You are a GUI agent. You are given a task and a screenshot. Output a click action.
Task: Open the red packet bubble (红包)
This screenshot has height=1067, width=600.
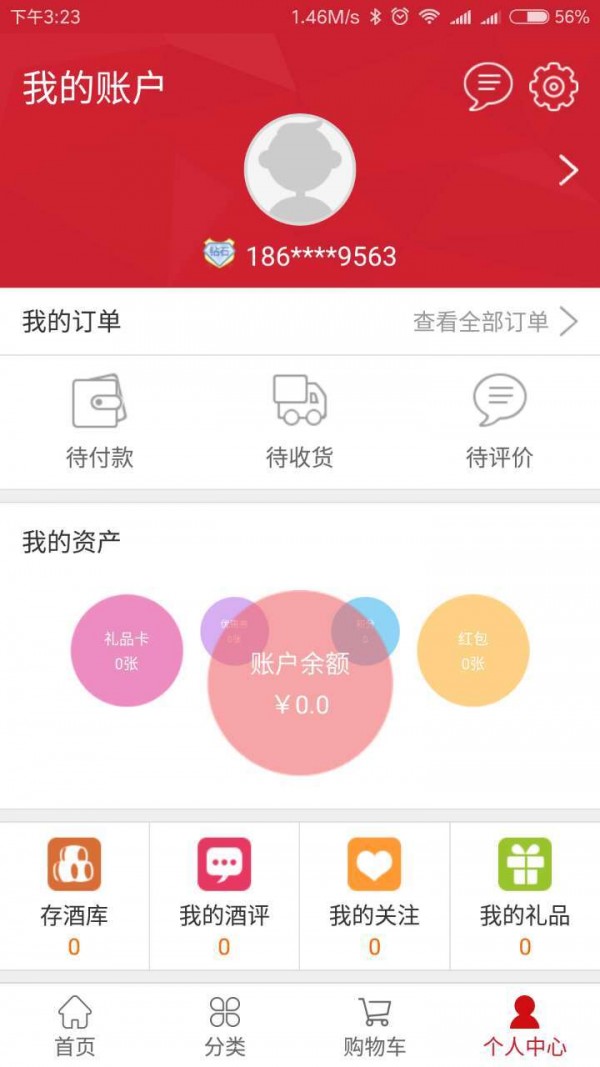[472, 650]
